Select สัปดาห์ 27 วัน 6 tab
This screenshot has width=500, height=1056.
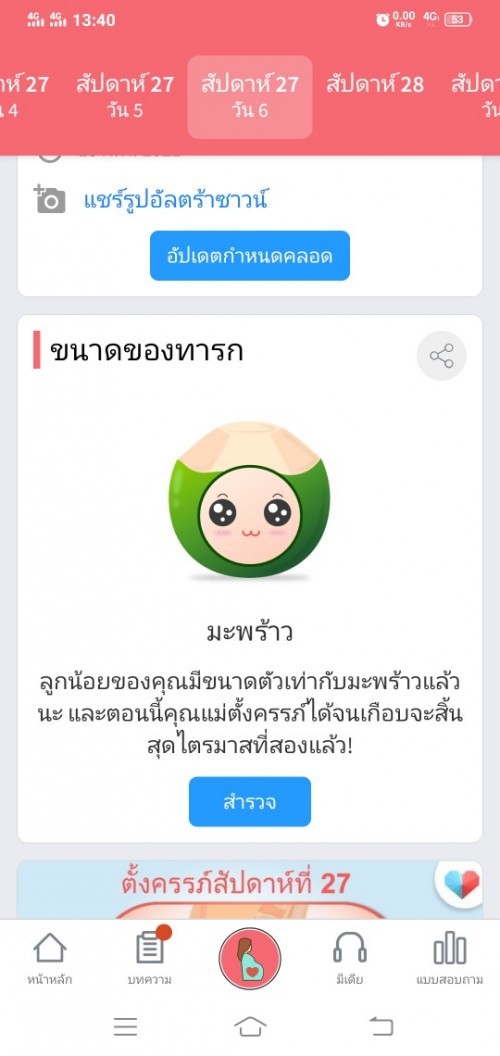(x=249, y=96)
